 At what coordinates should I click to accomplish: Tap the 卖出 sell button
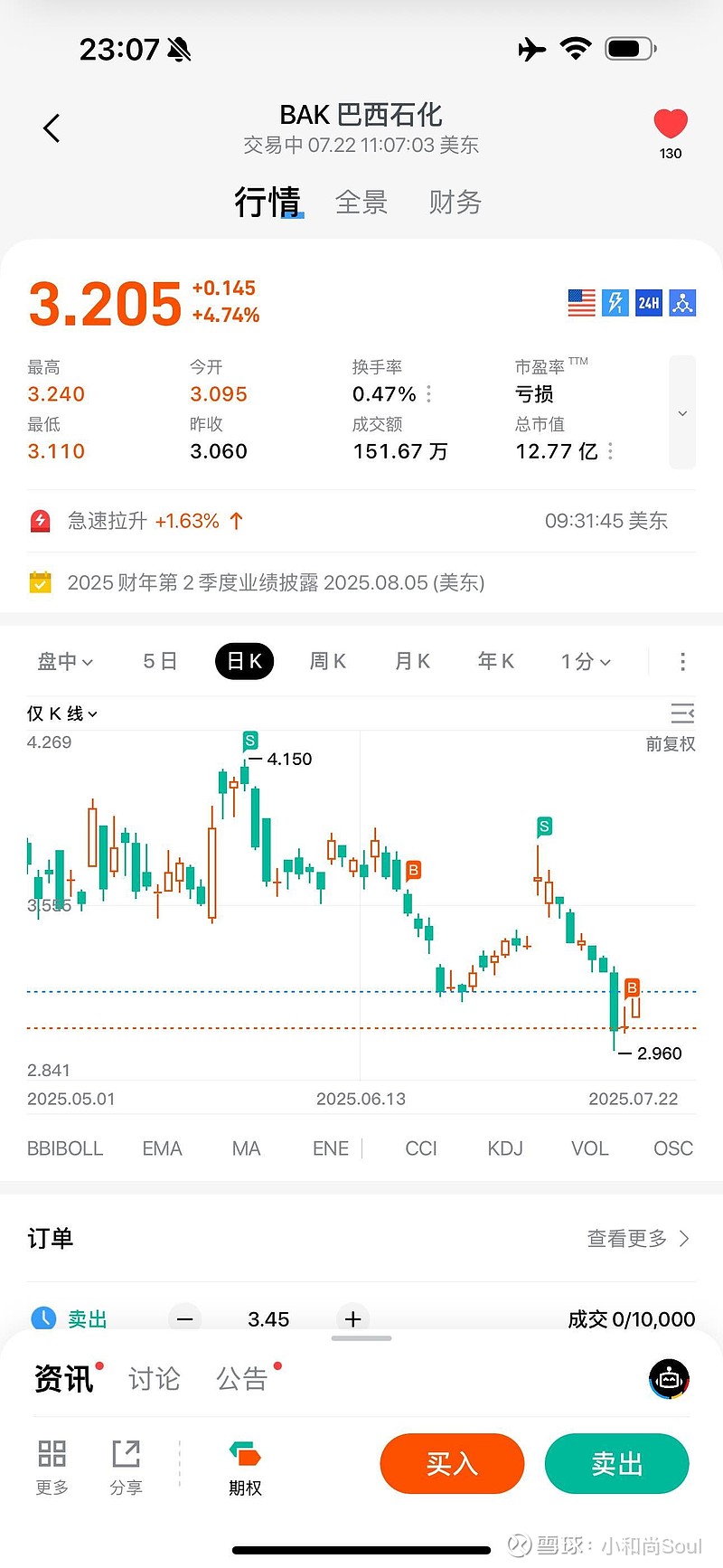[x=617, y=1463]
